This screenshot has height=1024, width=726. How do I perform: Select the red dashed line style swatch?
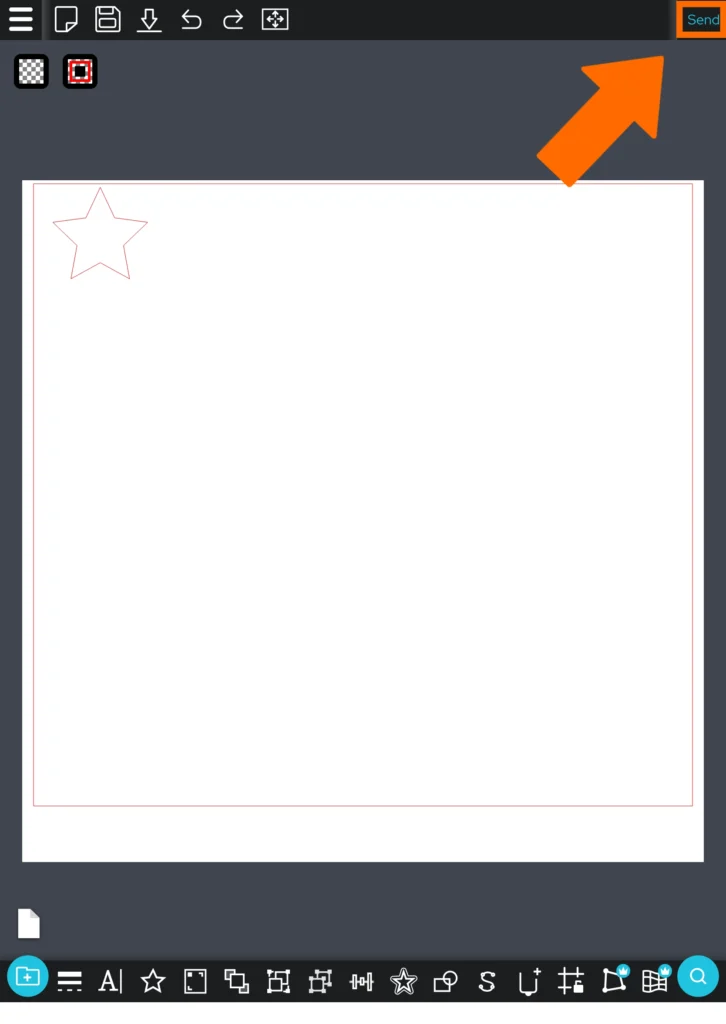[x=80, y=71]
